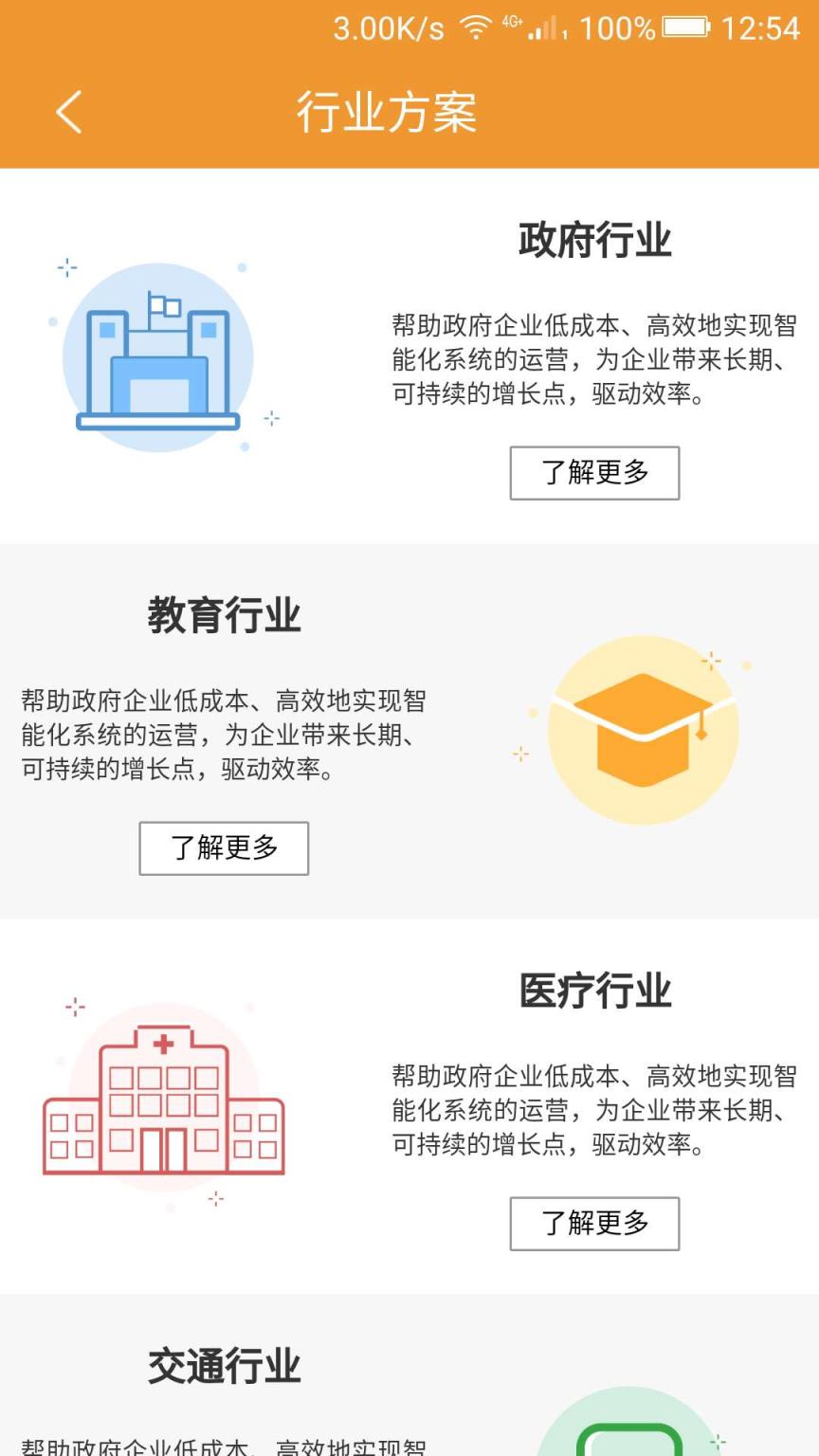Open the 教育行业 section heading
The height and width of the screenshot is (1456, 819).
click(x=223, y=614)
